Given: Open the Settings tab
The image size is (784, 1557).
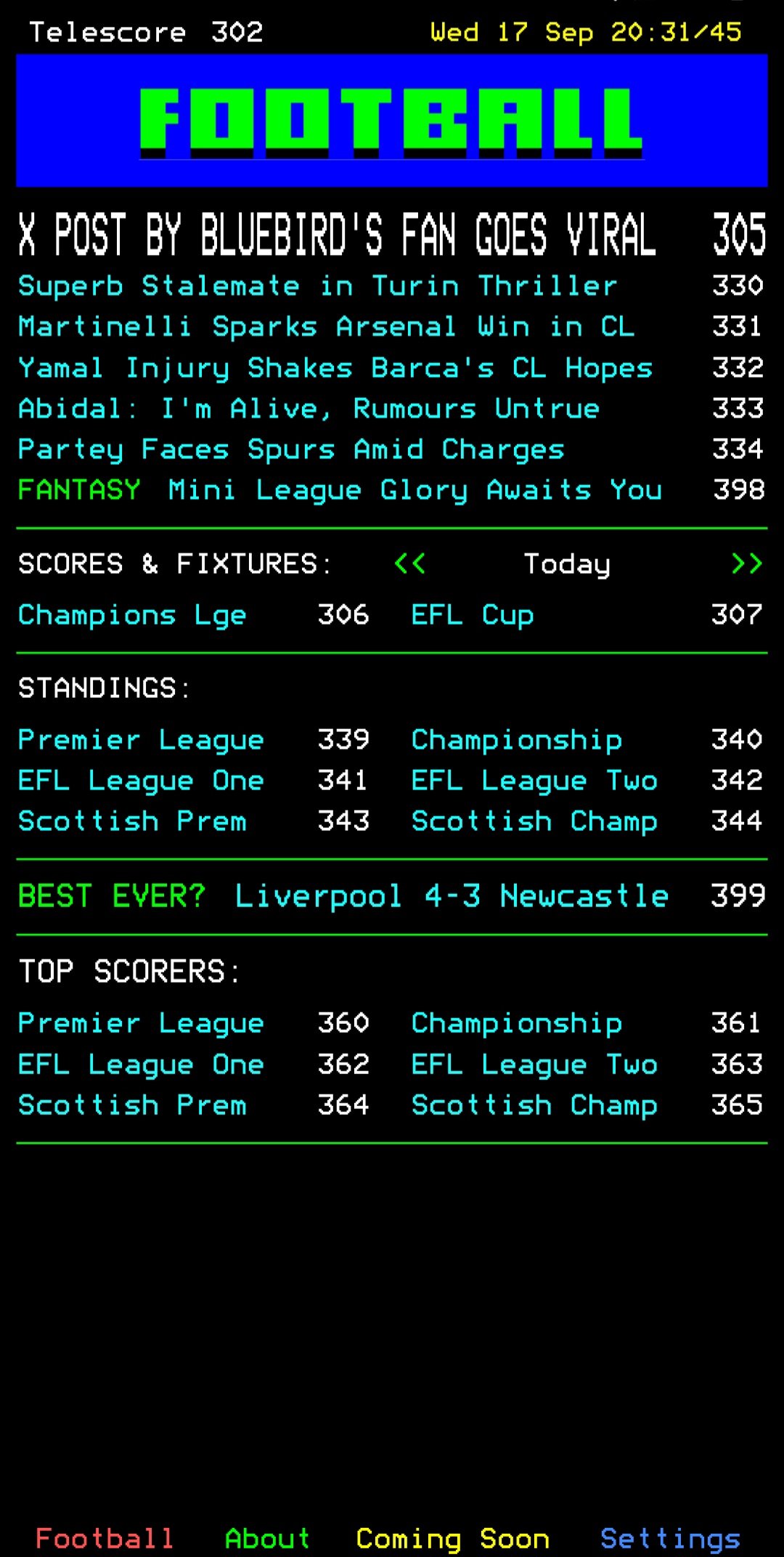Looking at the screenshot, I should pos(670,1538).
